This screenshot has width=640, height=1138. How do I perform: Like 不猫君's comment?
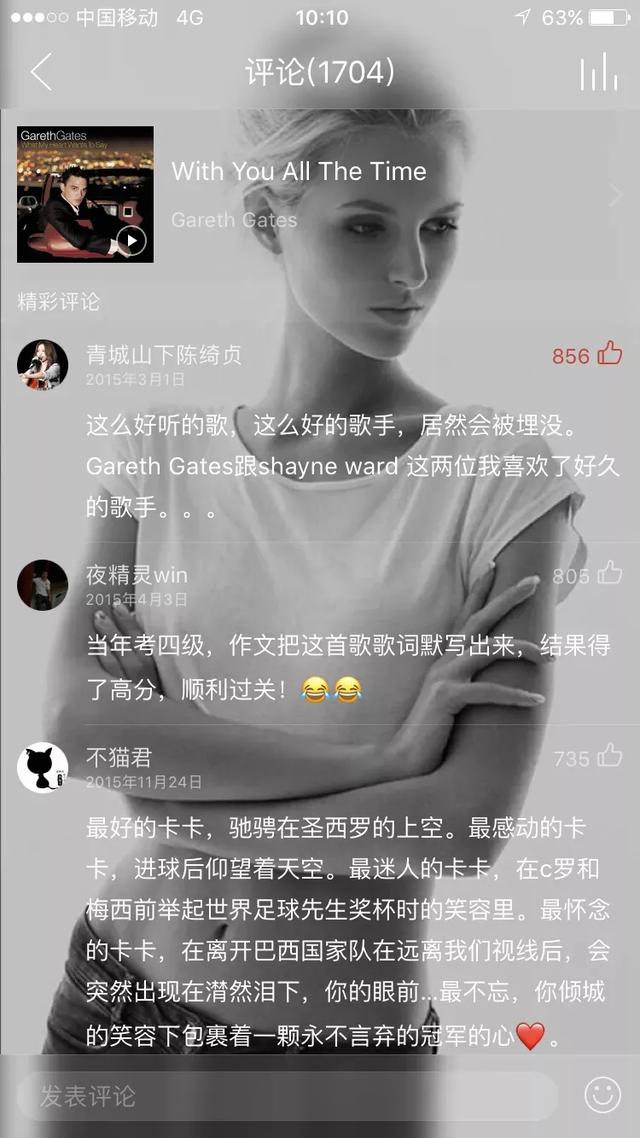tap(608, 758)
